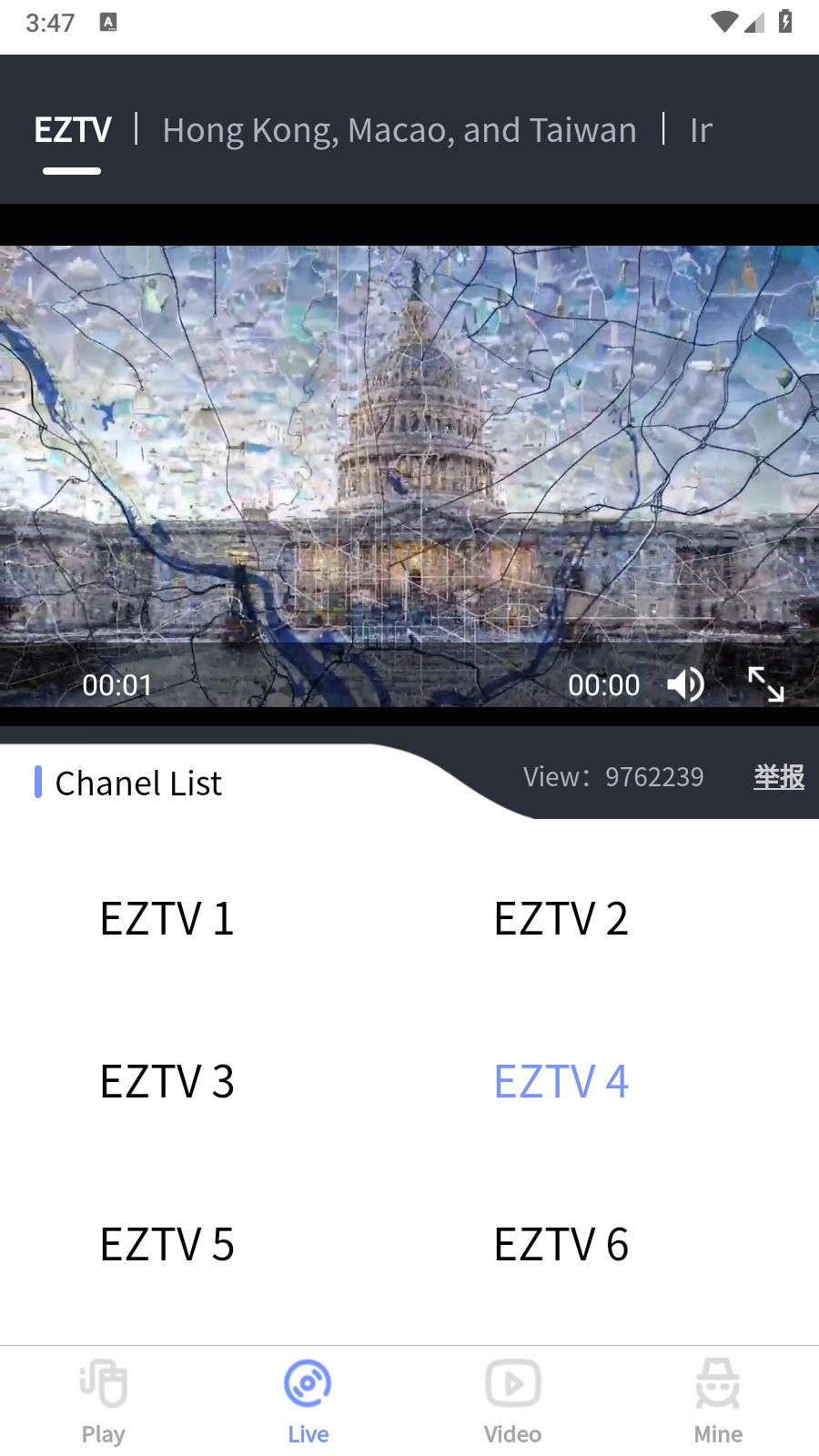This screenshot has width=819, height=1456.
Task: Select channel EZTV 3
Action: pos(167,1081)
